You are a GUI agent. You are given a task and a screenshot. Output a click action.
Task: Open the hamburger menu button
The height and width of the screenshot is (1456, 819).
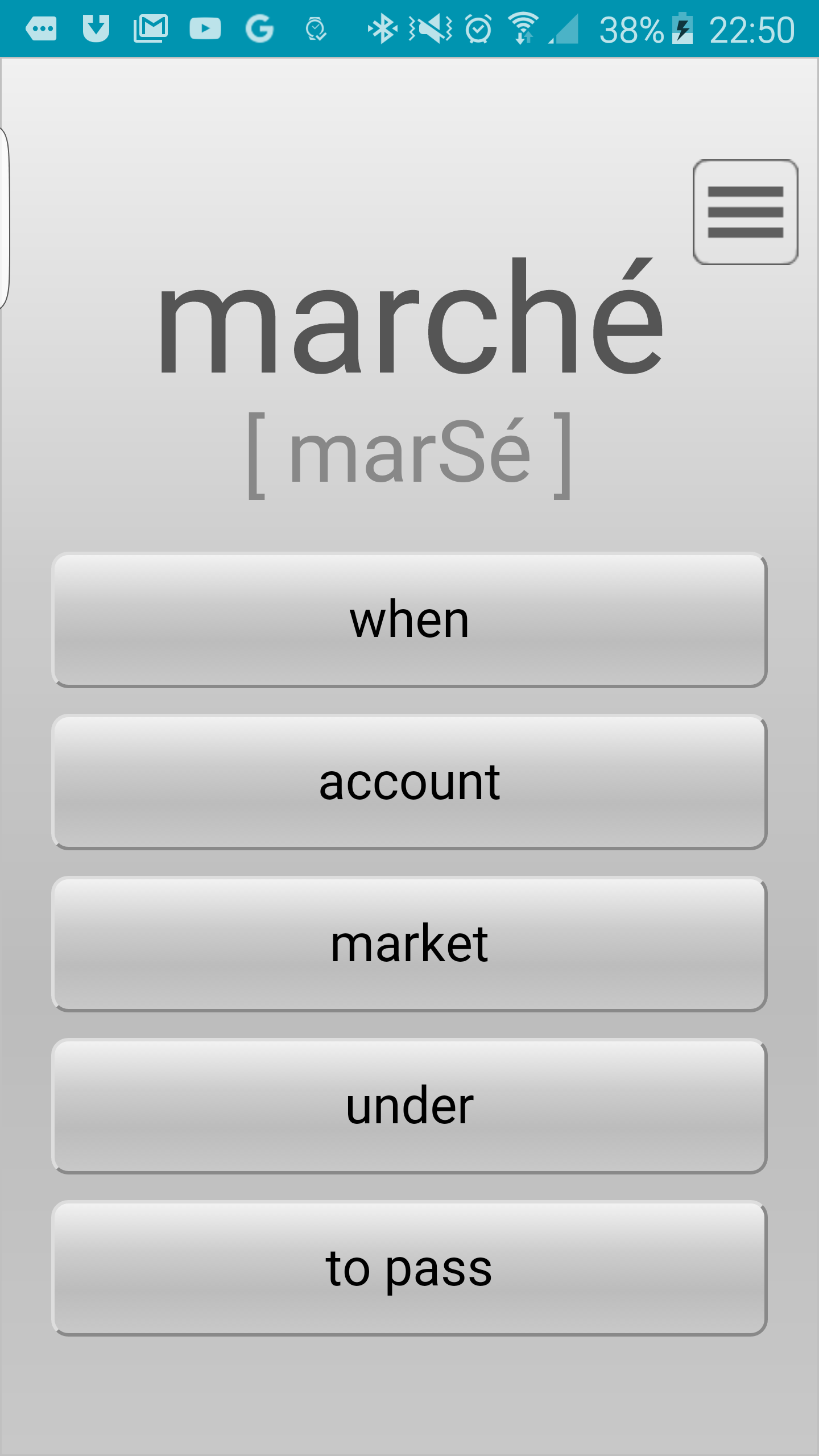coord(745,212)
